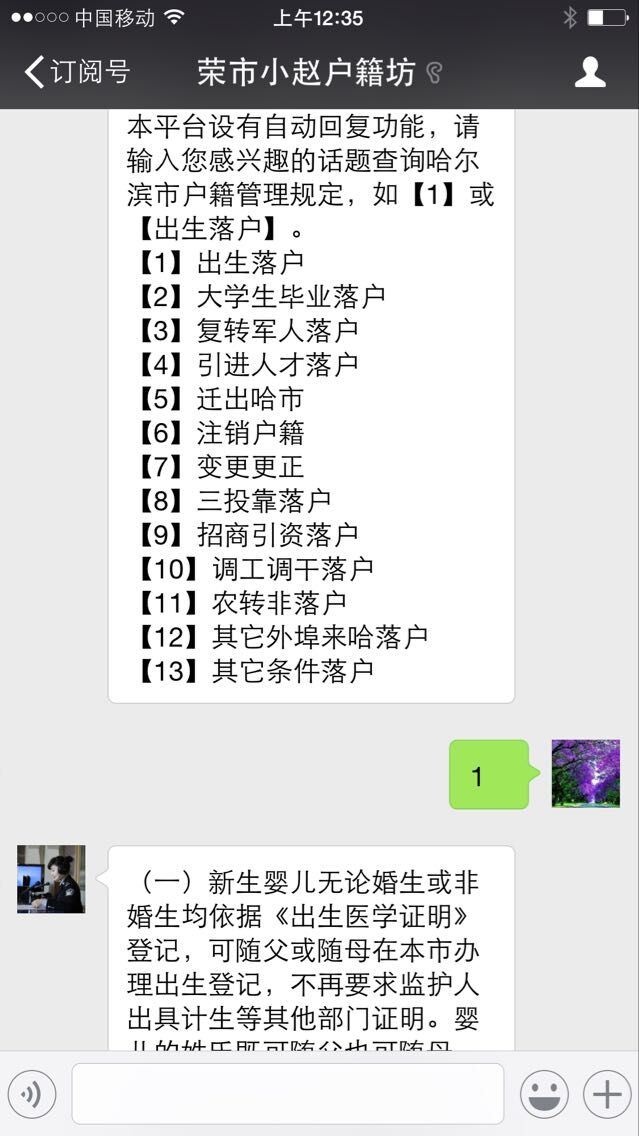639x1136 pixels.
Task: Go back to 订阅号 list
Action: click(x=76, y=72)
